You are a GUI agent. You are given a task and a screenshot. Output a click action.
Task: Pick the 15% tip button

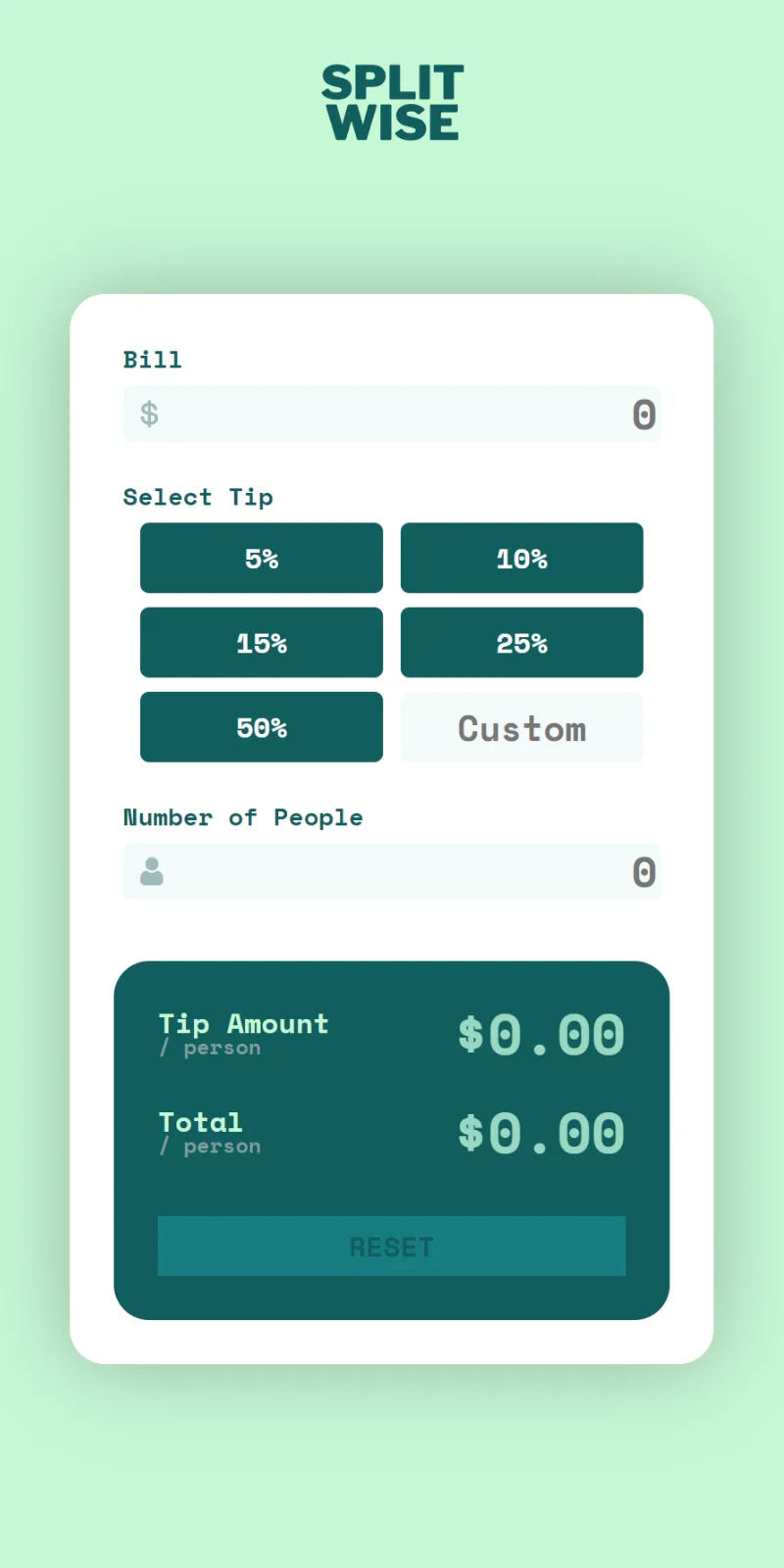tap(262, 643)
